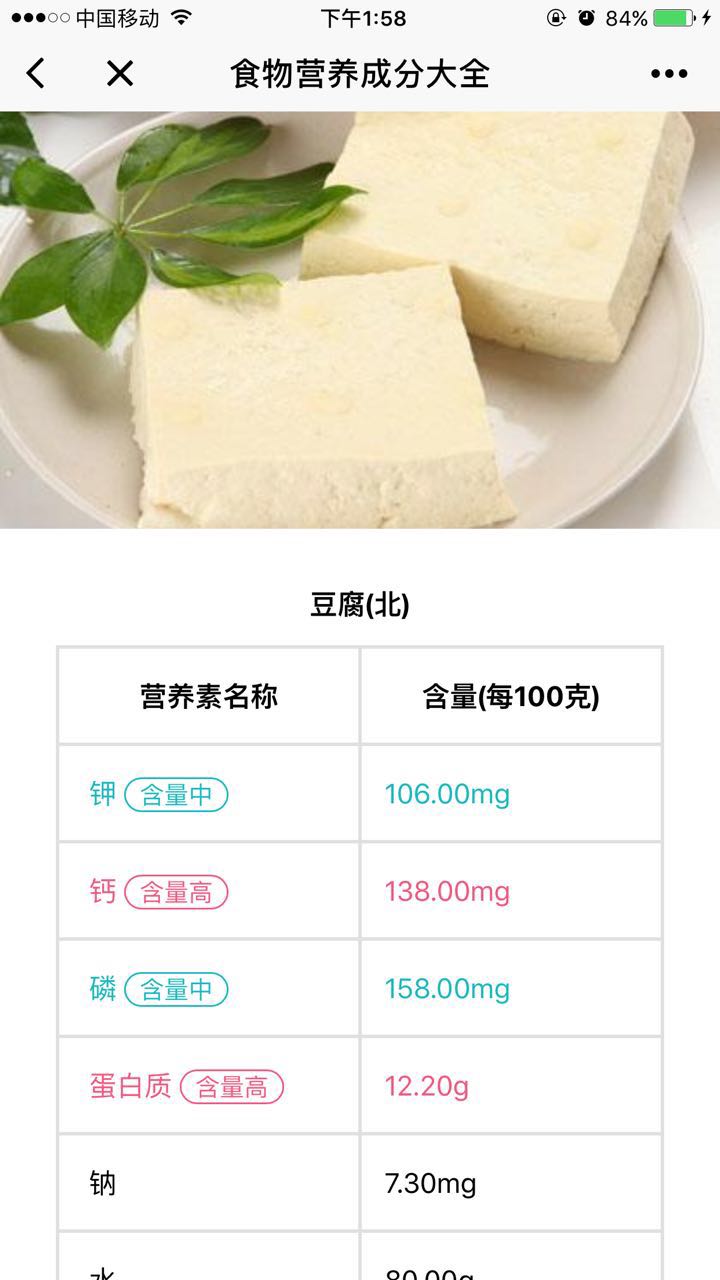
Task: Tap the 营养素名称 column header
Action: 207,696
